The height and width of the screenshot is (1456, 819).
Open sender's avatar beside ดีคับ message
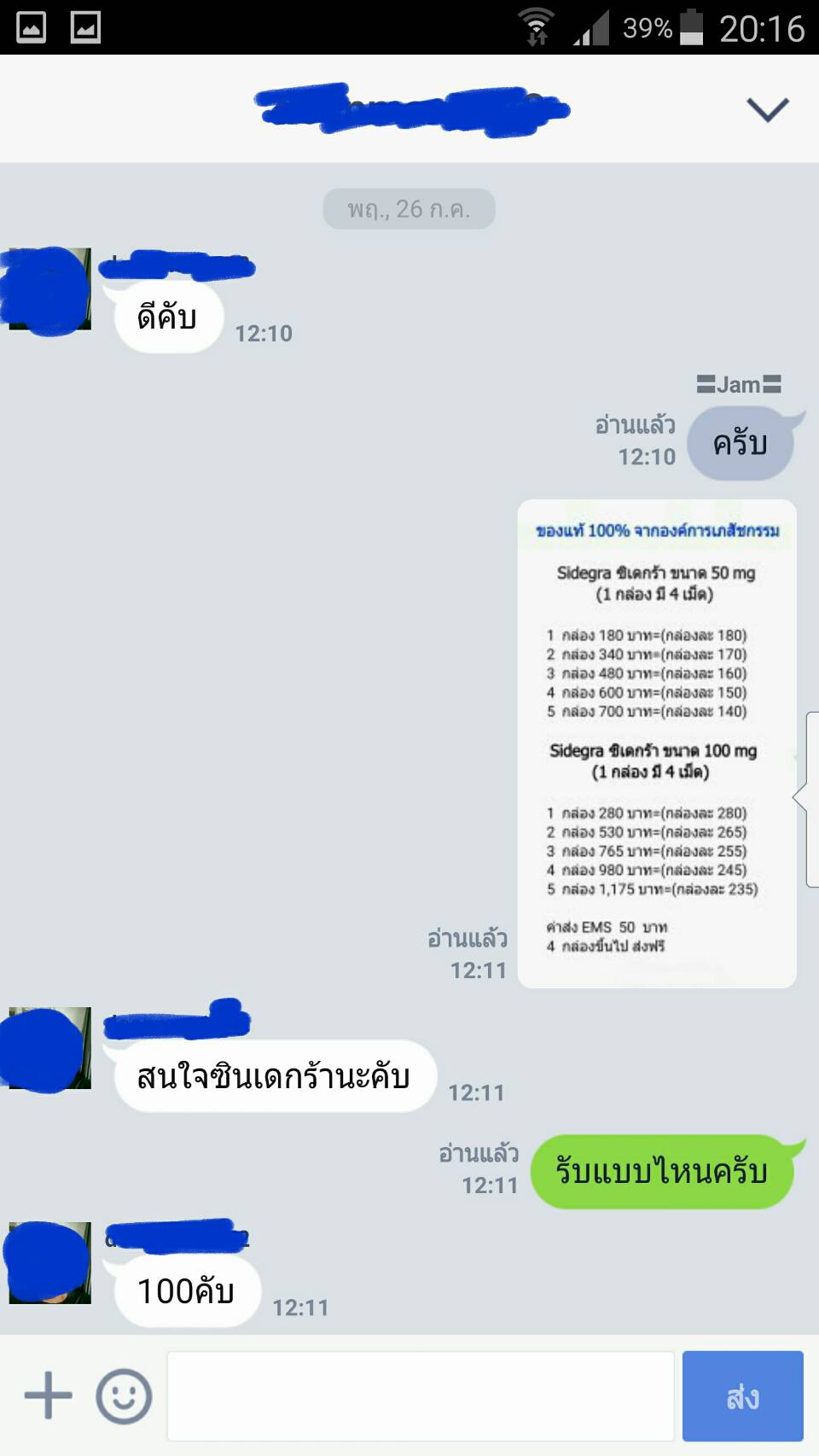tap(47, 288)
